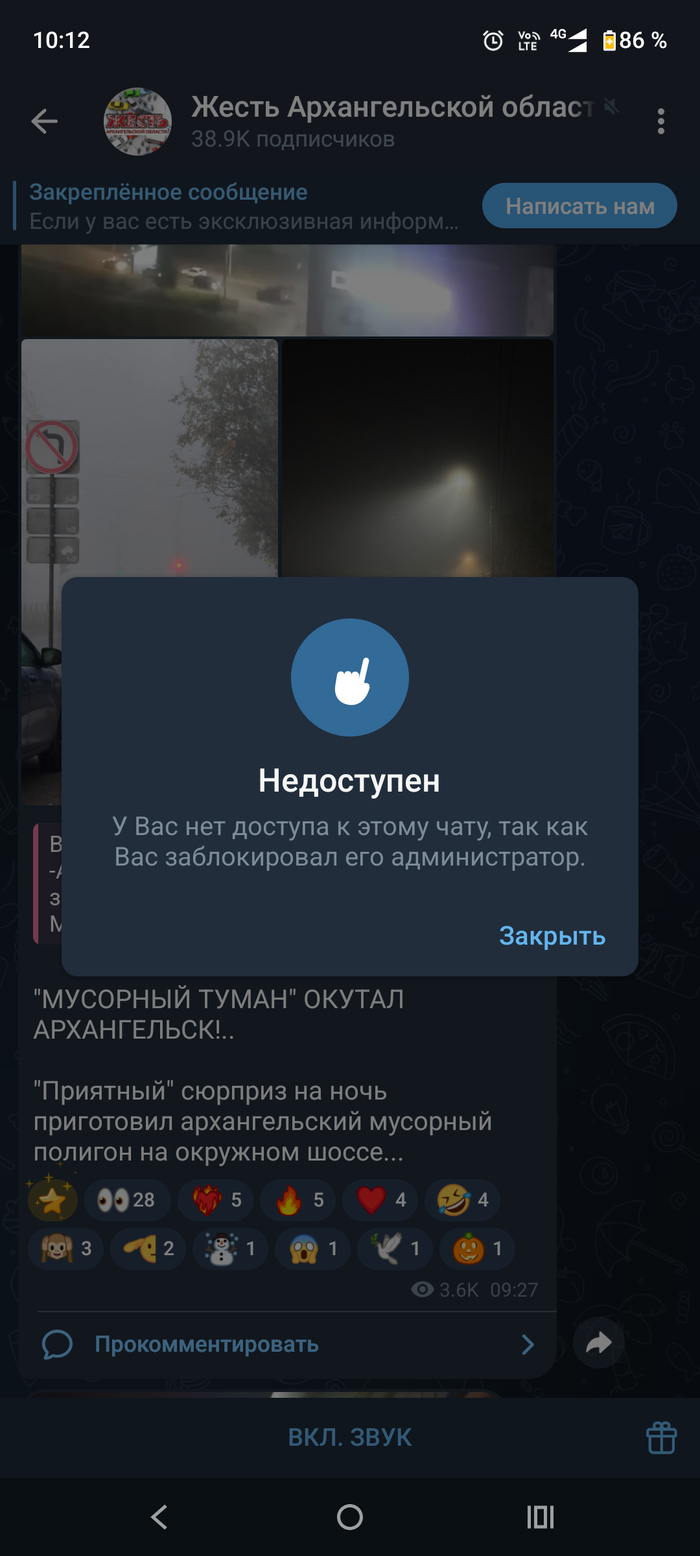Screen dimensions: 700x1556
Task: Open the foggy road sign photo
Action: click(x=149, y=460)
